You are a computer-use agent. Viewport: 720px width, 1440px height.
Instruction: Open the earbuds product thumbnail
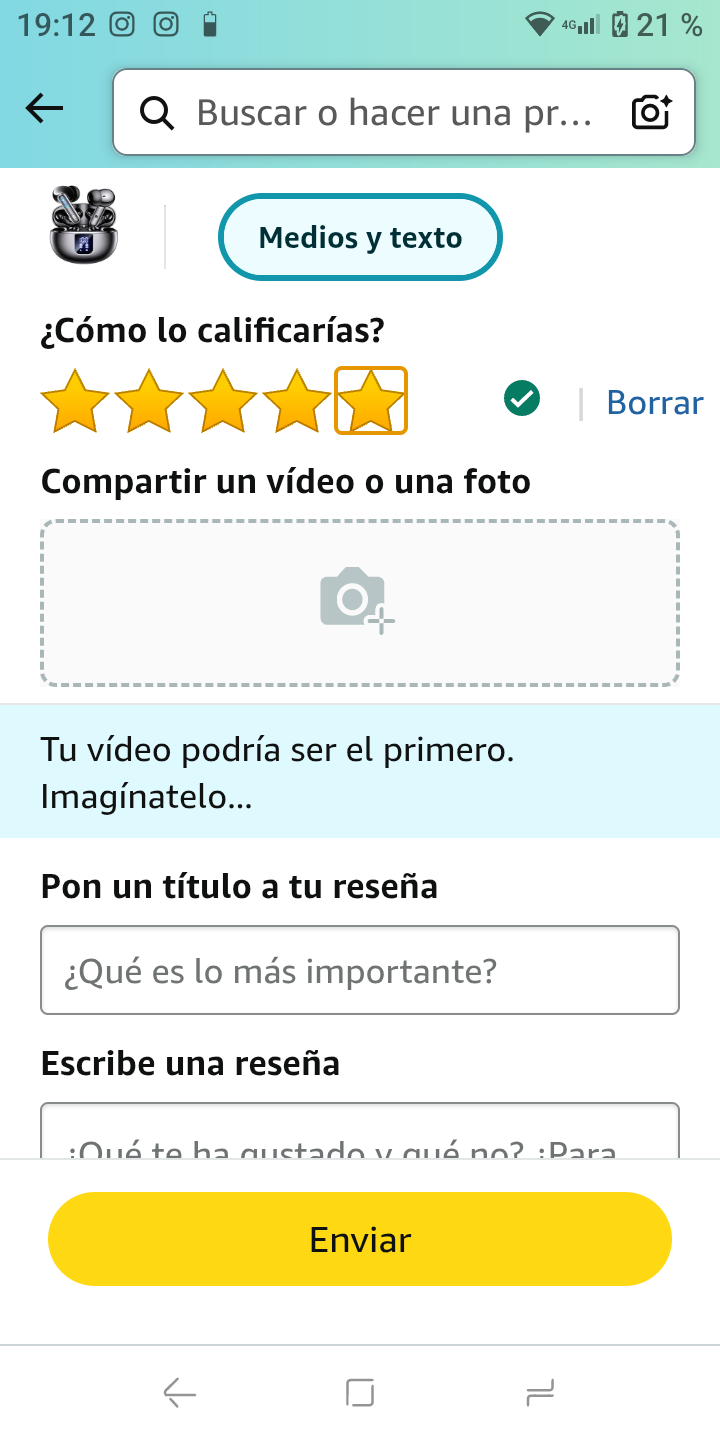83,226
